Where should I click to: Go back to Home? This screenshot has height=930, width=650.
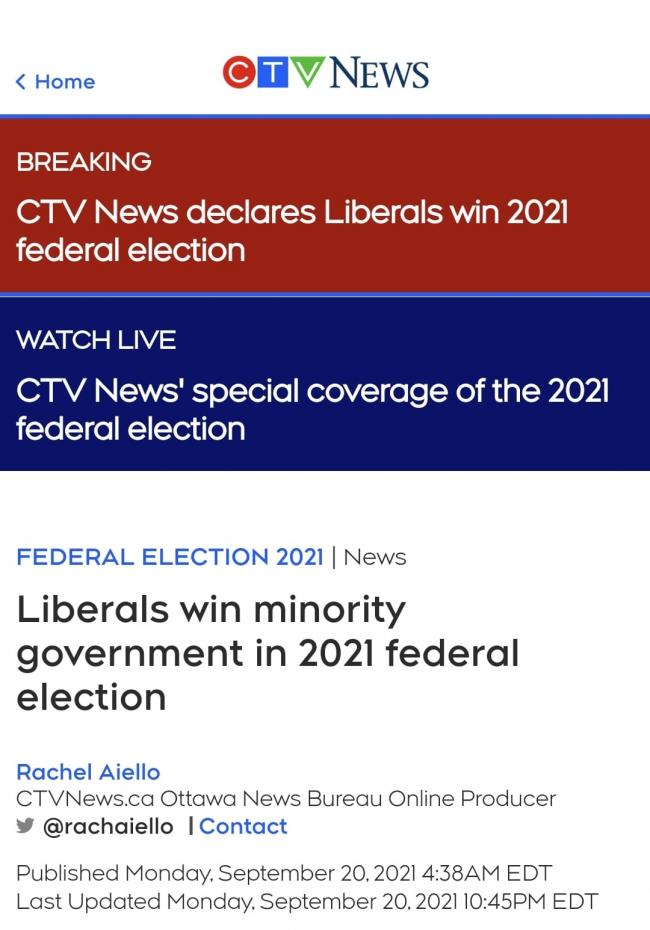point(55,82)
